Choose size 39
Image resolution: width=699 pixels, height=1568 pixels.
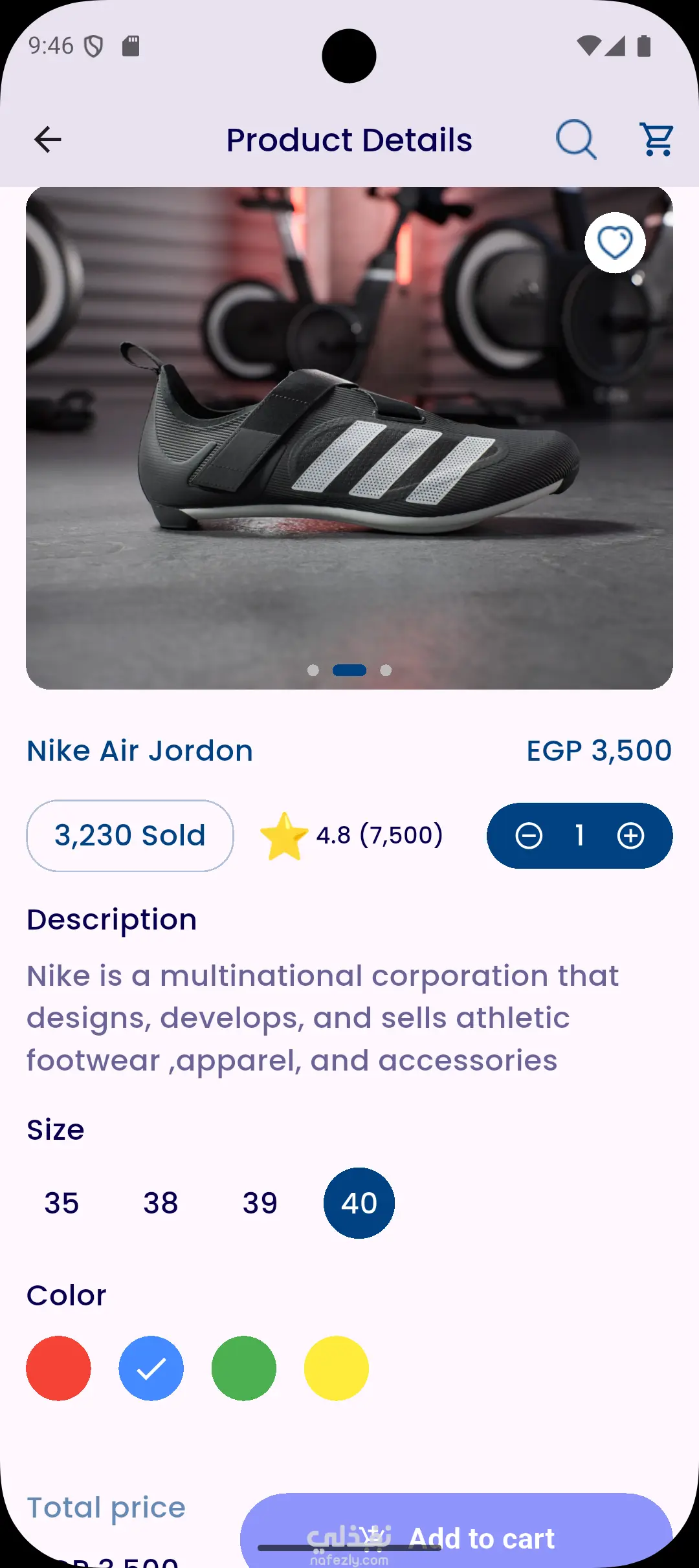coord(260,1203)
